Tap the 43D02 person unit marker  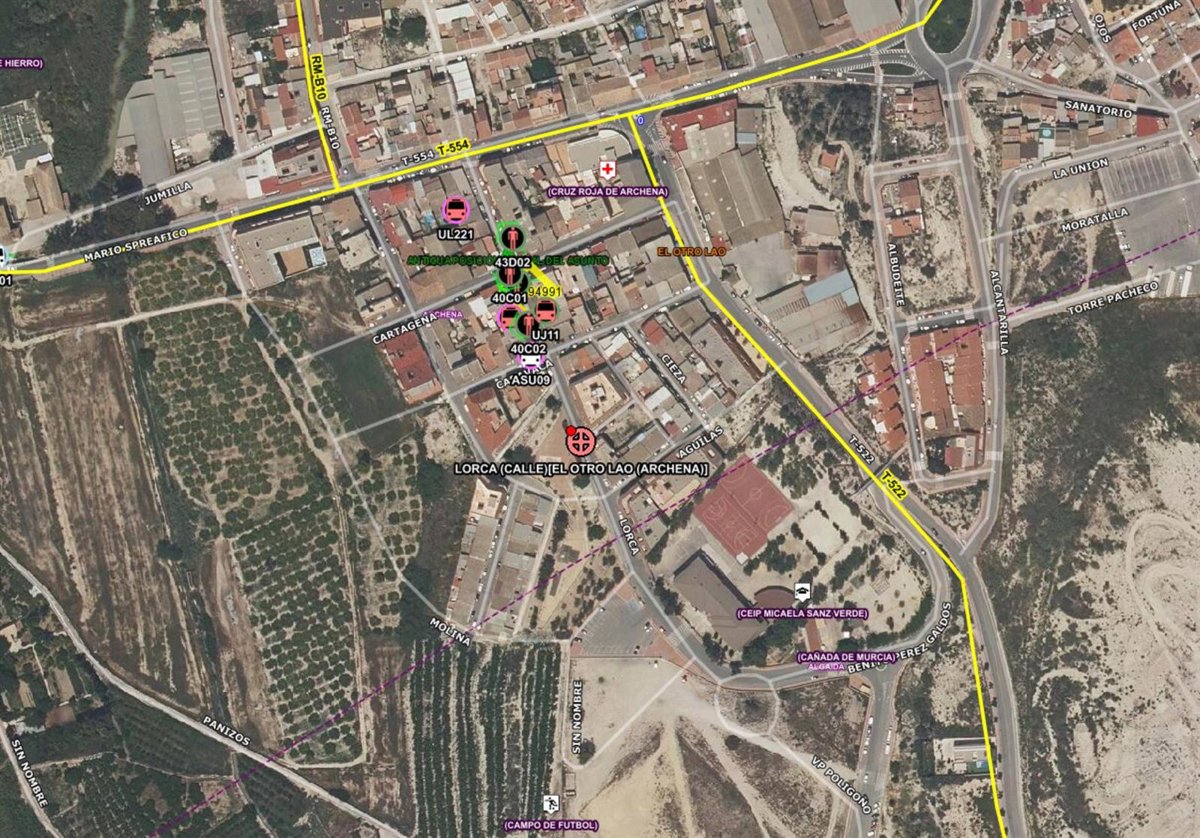[512, 237]
